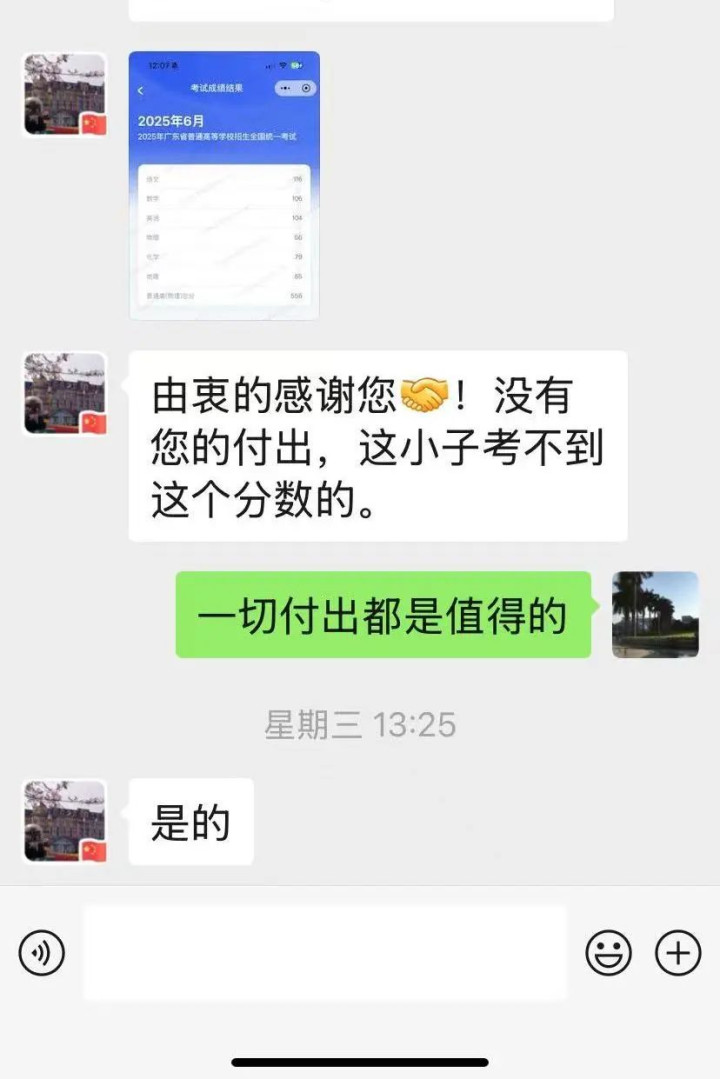Tap the message text input field
Viewport: 720px width, 1079px height.
(325, 953)
